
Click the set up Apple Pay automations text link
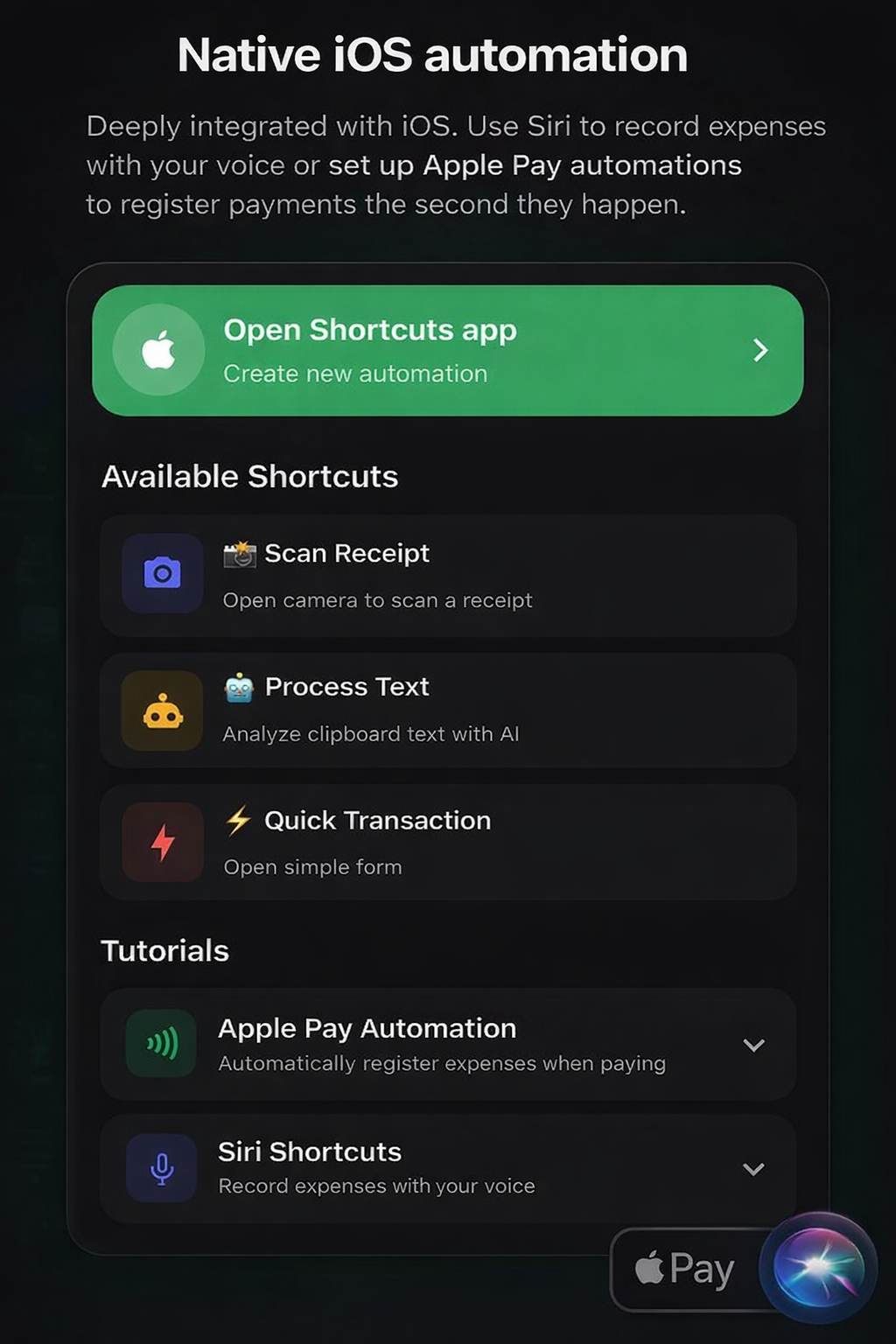[534, 165]
